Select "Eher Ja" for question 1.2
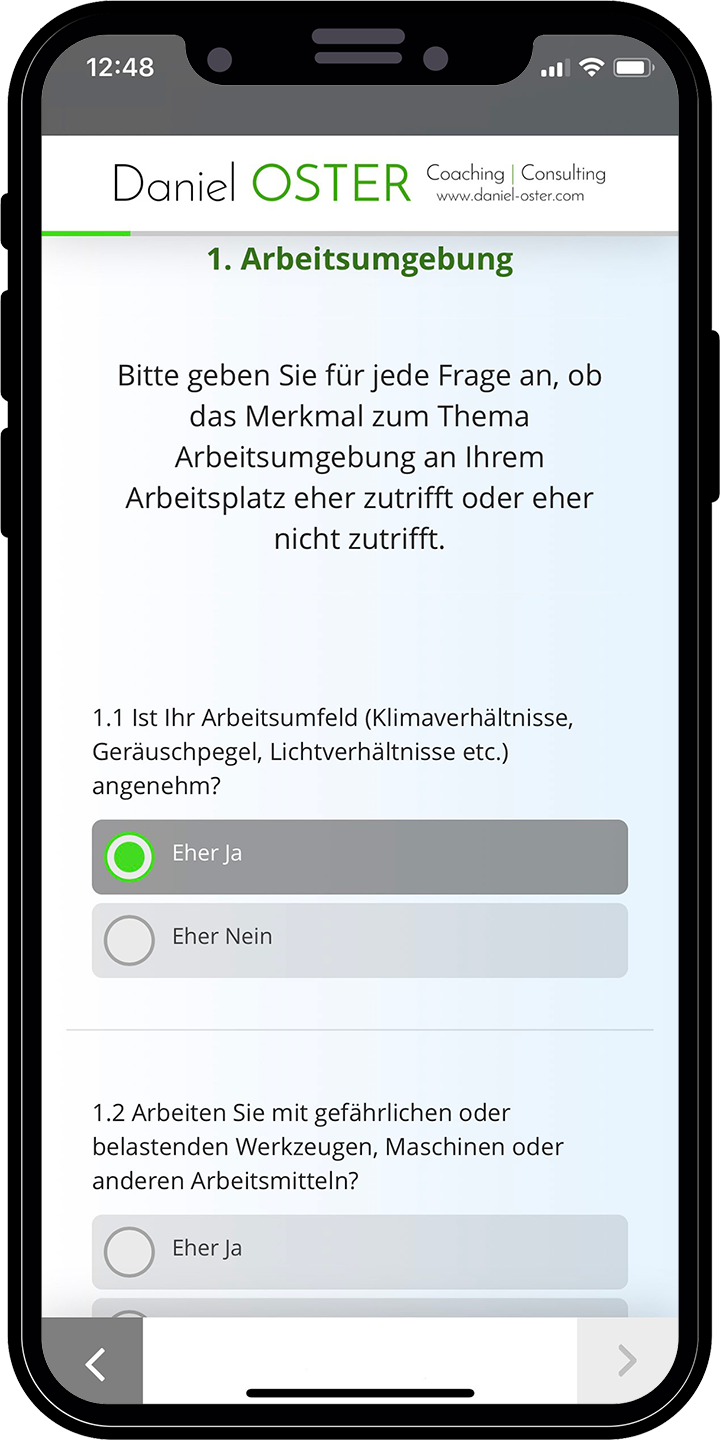The height and width of the screenshot is (1440, 720). pos(360,1252)
